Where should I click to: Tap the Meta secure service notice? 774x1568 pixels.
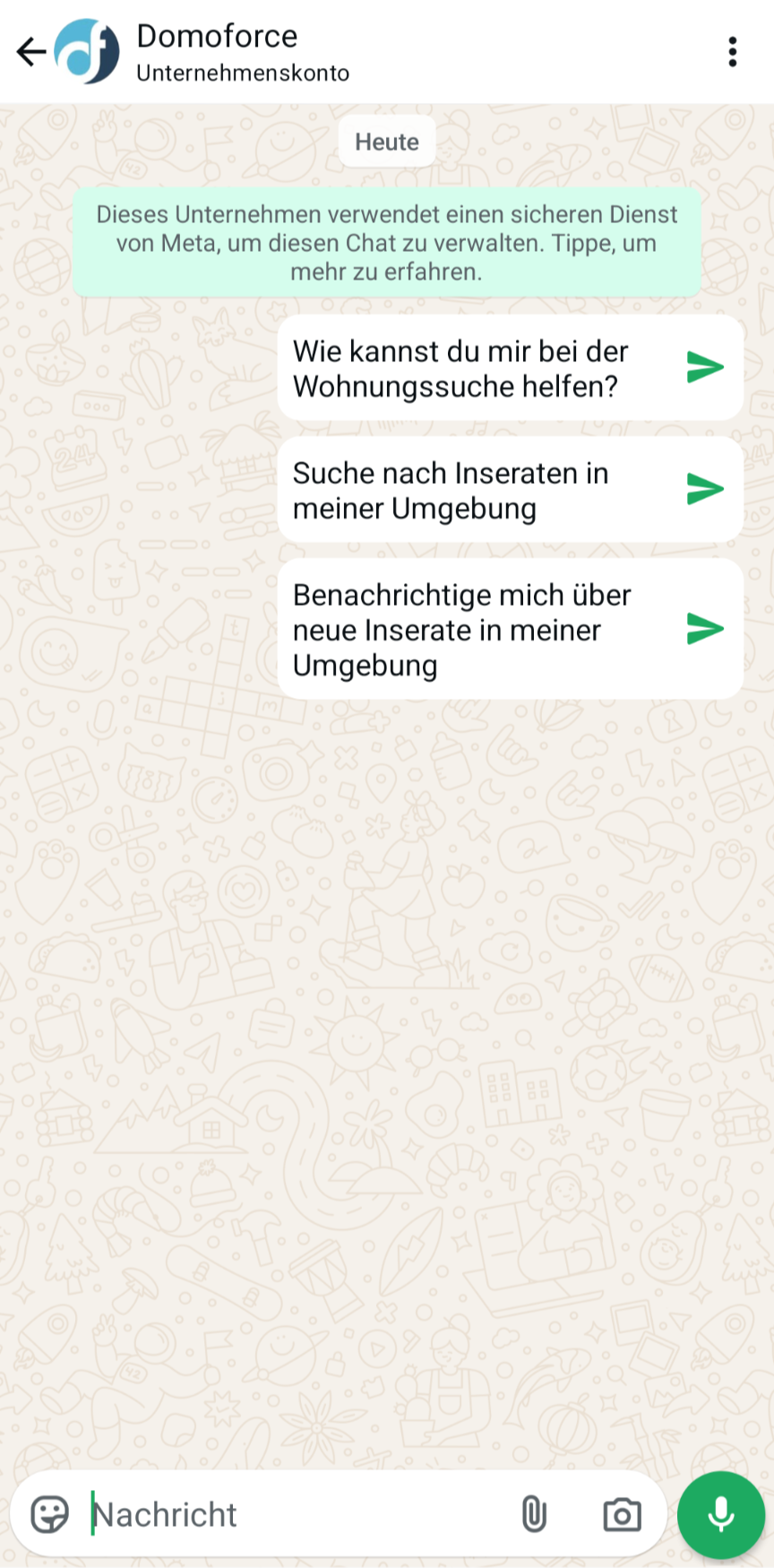coord(386,243)
